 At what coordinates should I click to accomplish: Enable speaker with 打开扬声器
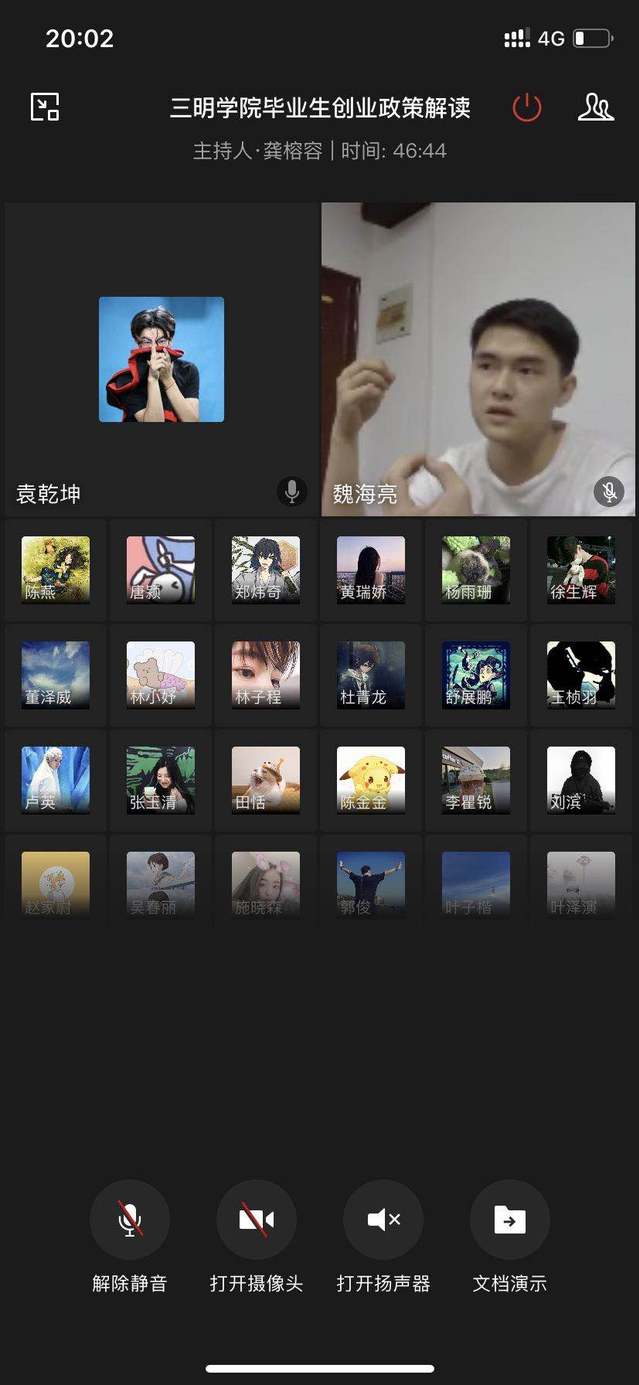pyautogui.click(x=383, y=1219)
